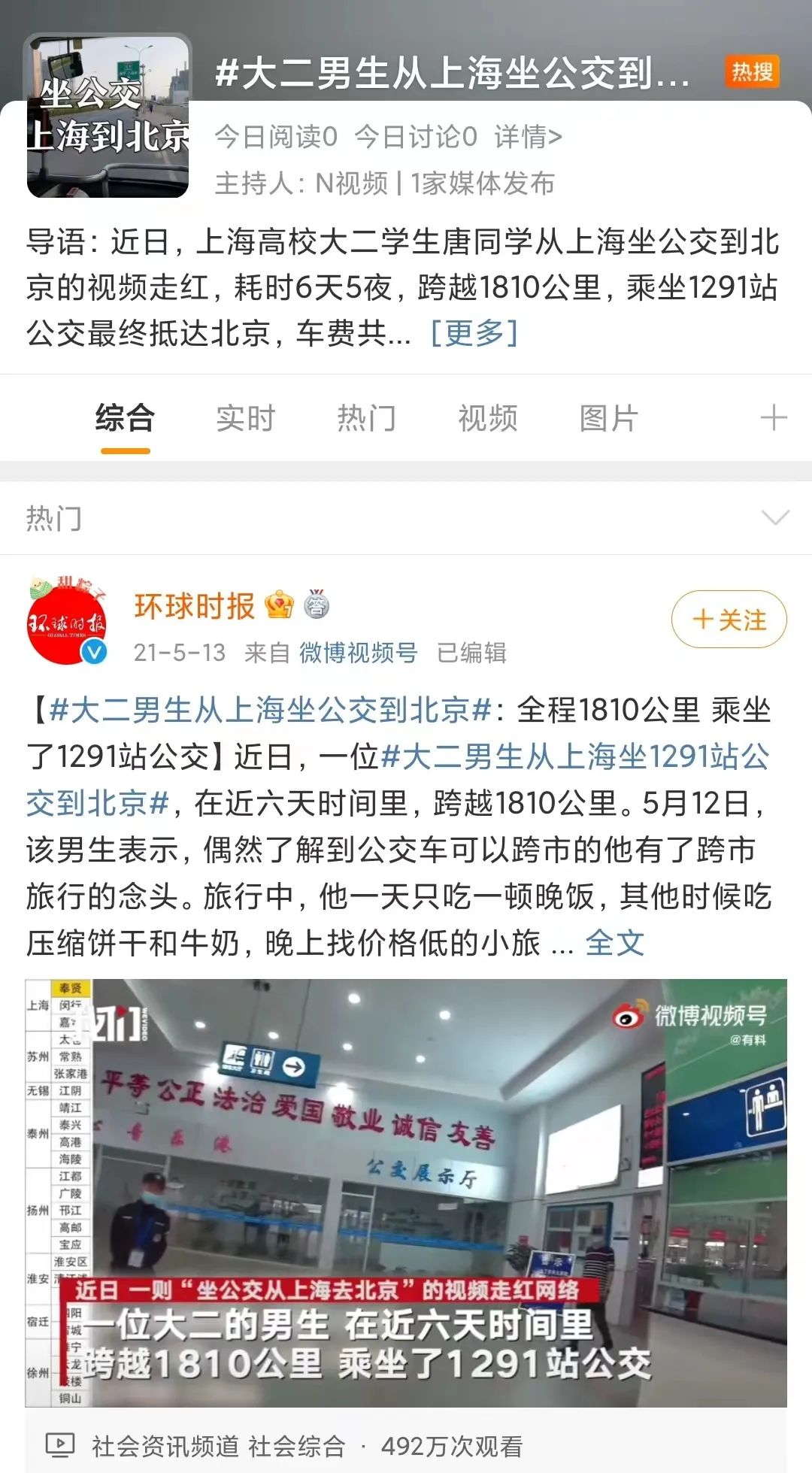
Task: Open topic 详情 details link
Action: point(527,137)
